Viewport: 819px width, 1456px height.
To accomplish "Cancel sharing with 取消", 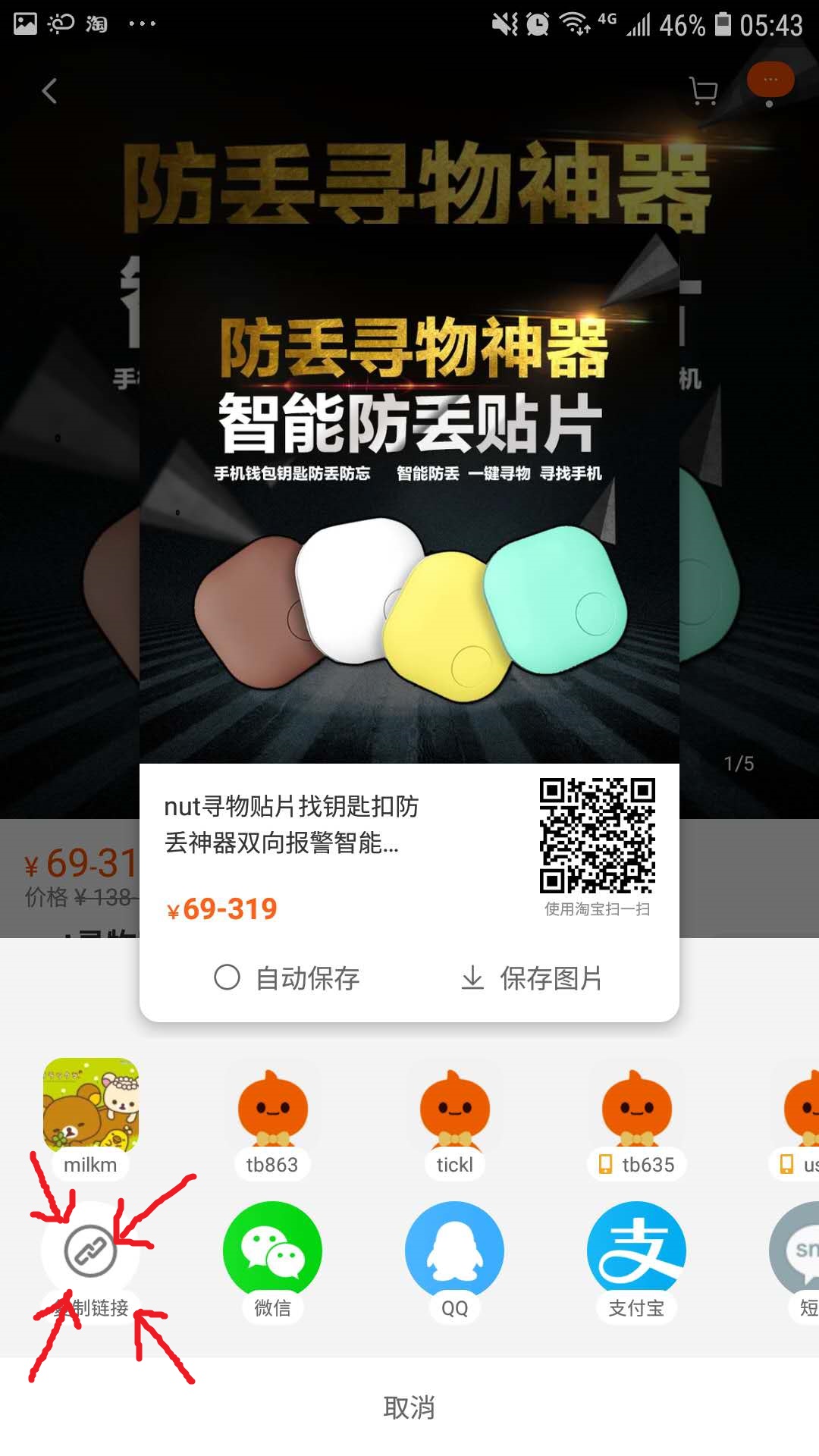I will [x=409, y=1407].
